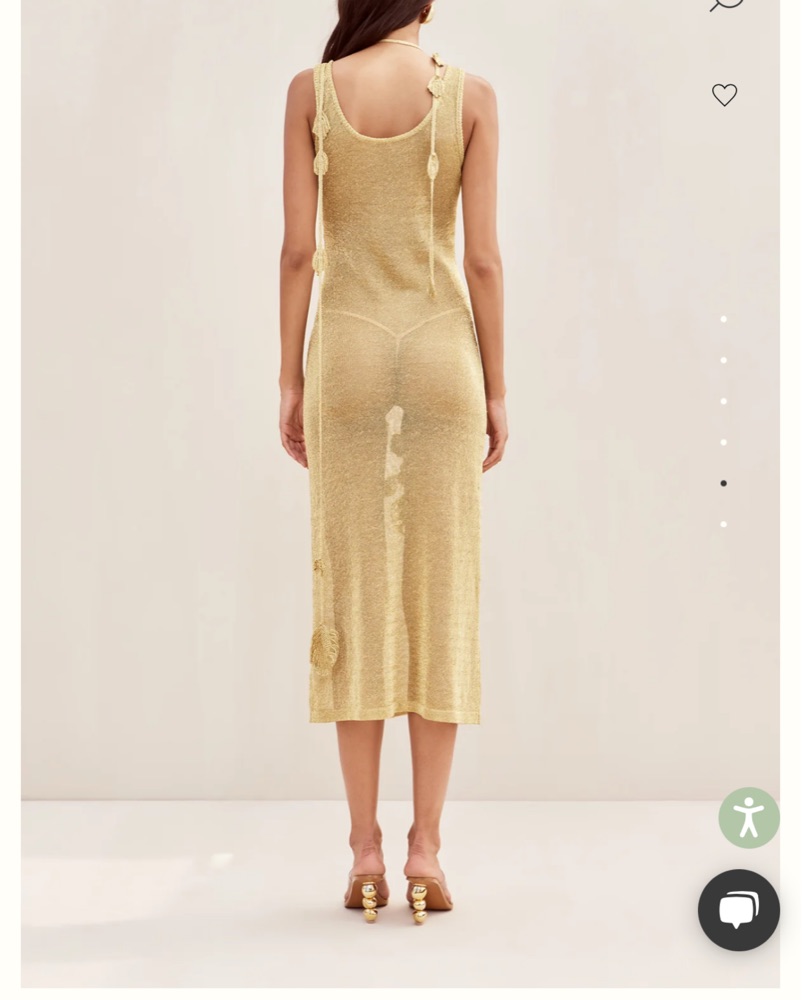Jump to the first image indicator dot
Viewport: 802px width, 1000px height.
click(x=724, y=320)
